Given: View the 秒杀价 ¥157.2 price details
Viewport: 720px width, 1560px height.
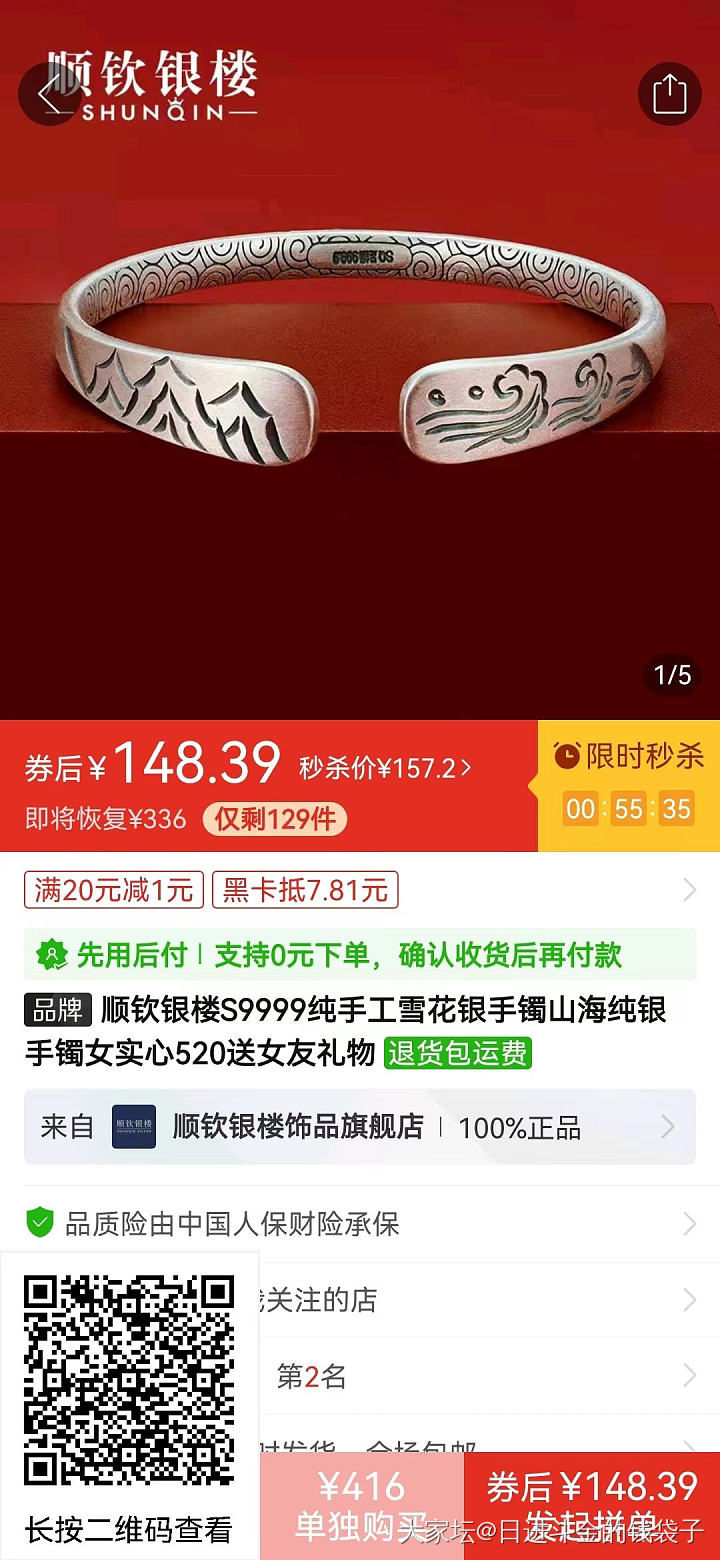Looking at the screenshot, I should (384, 768).
